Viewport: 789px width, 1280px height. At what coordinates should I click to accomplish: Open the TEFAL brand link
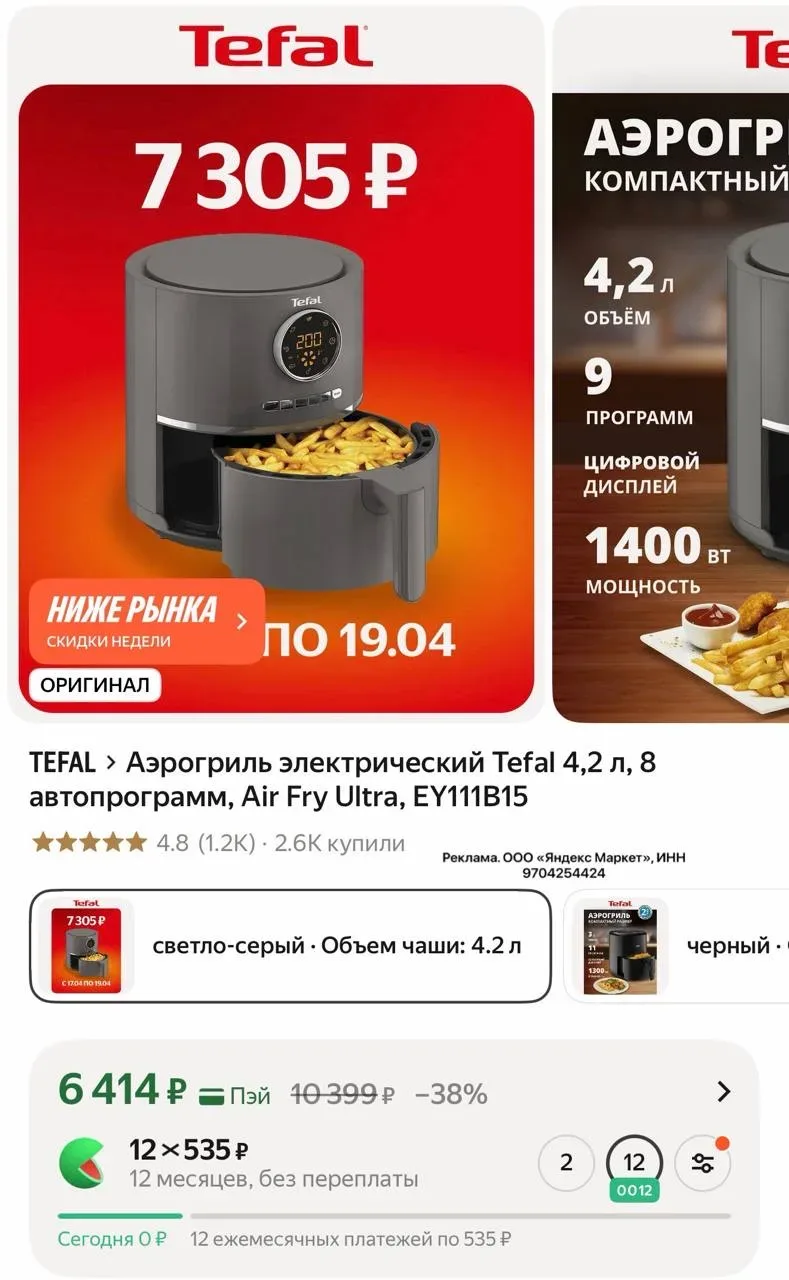point(63,763)
